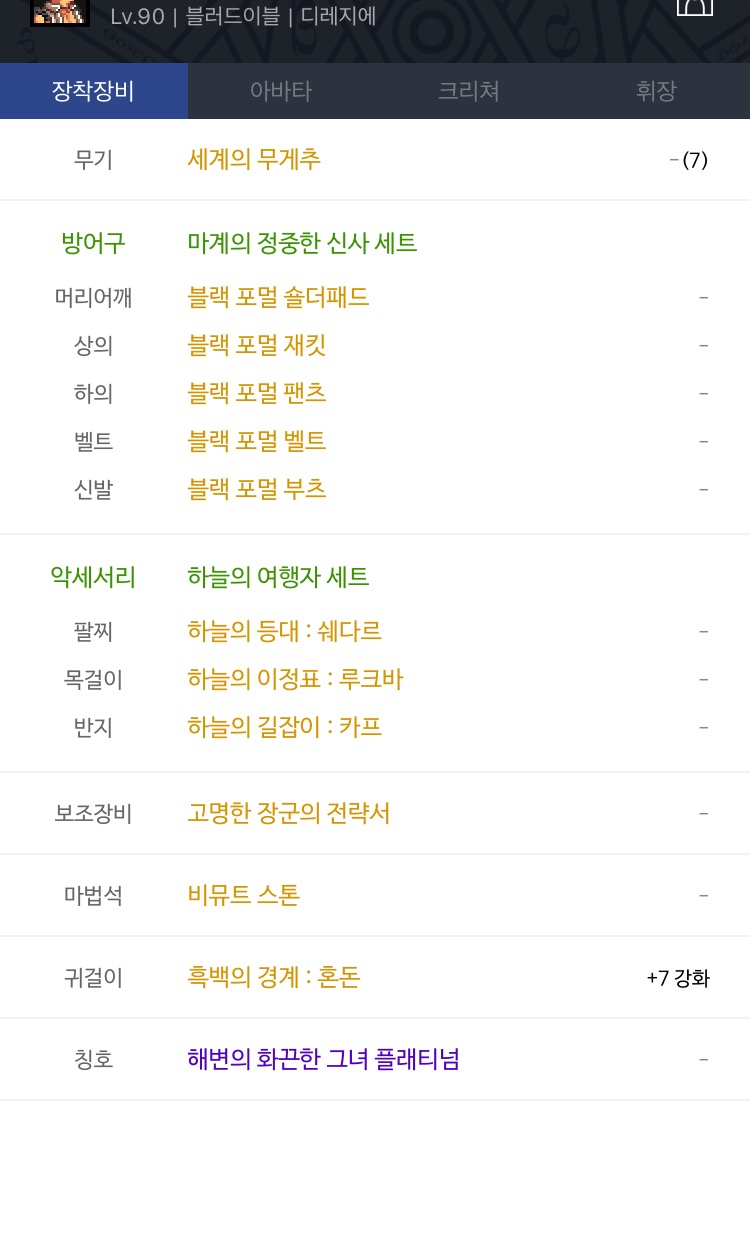Open 흑백의 경계 : 혼돈 earring
750x1238 pixels.
pos(273,977)
